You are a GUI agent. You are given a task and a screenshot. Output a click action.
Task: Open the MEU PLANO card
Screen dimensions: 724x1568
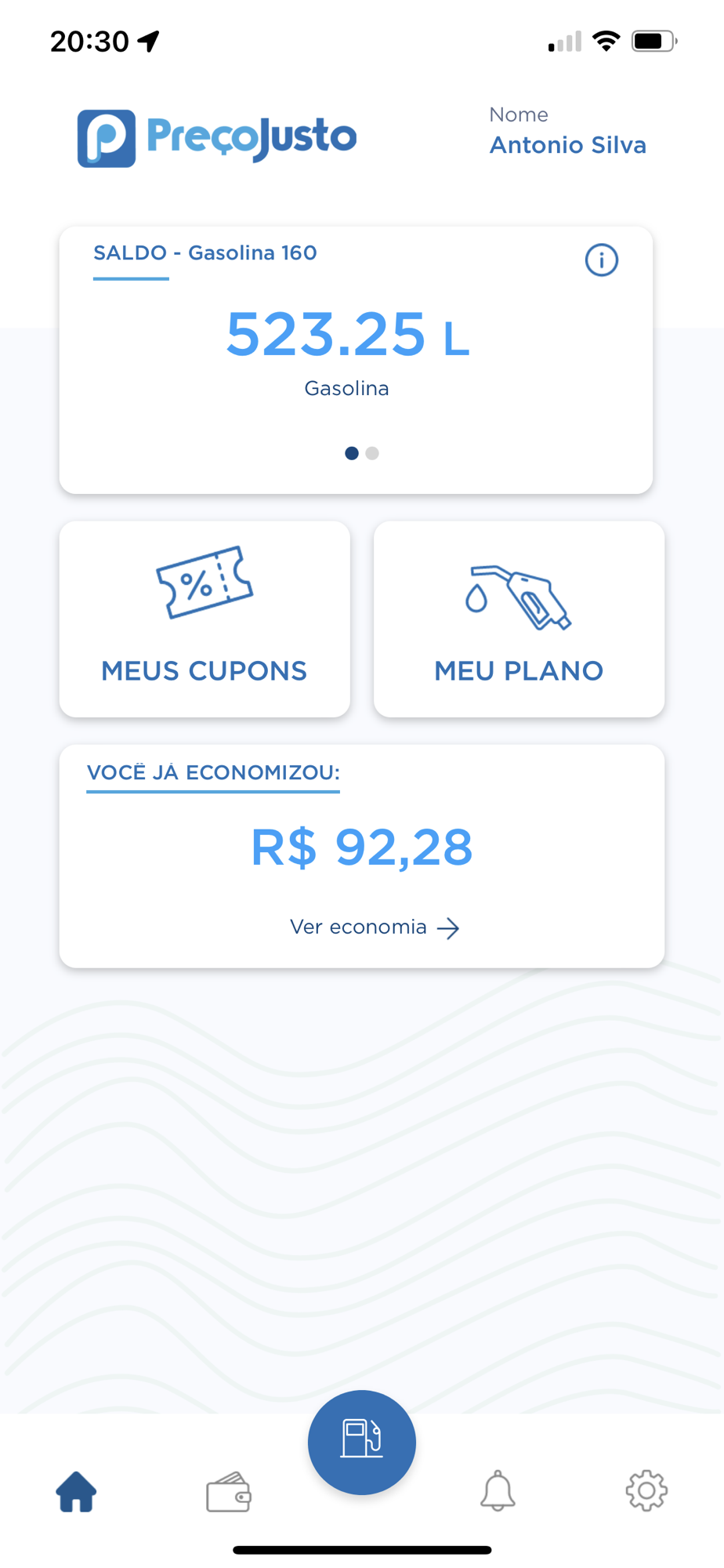(x=519, y=619)
